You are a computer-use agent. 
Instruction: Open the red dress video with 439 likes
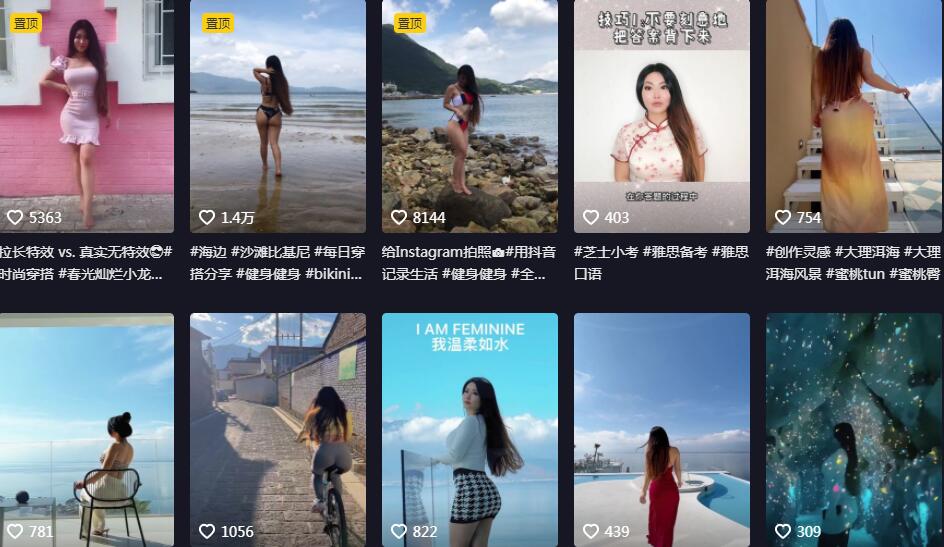point(661,430)
